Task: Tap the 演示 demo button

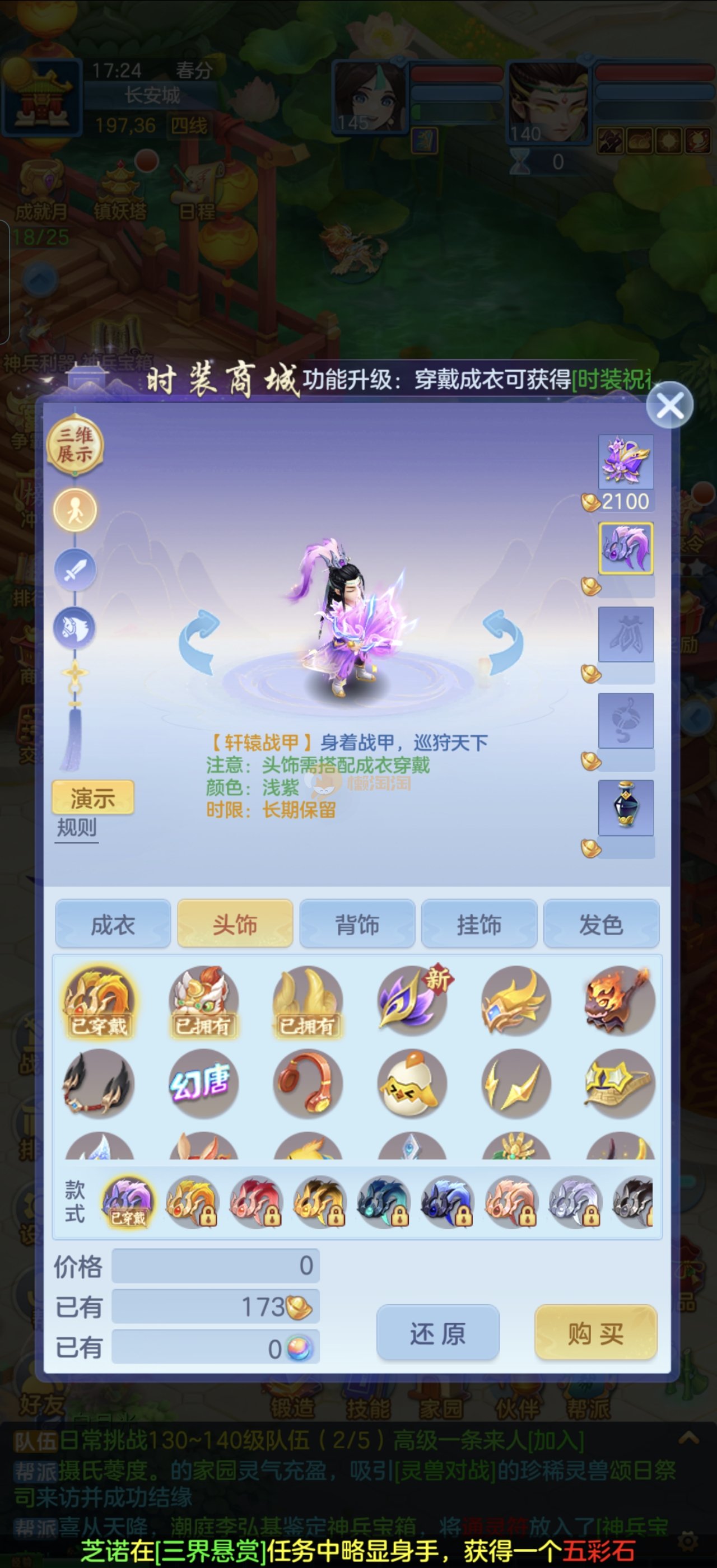Action: coord(92,797)
